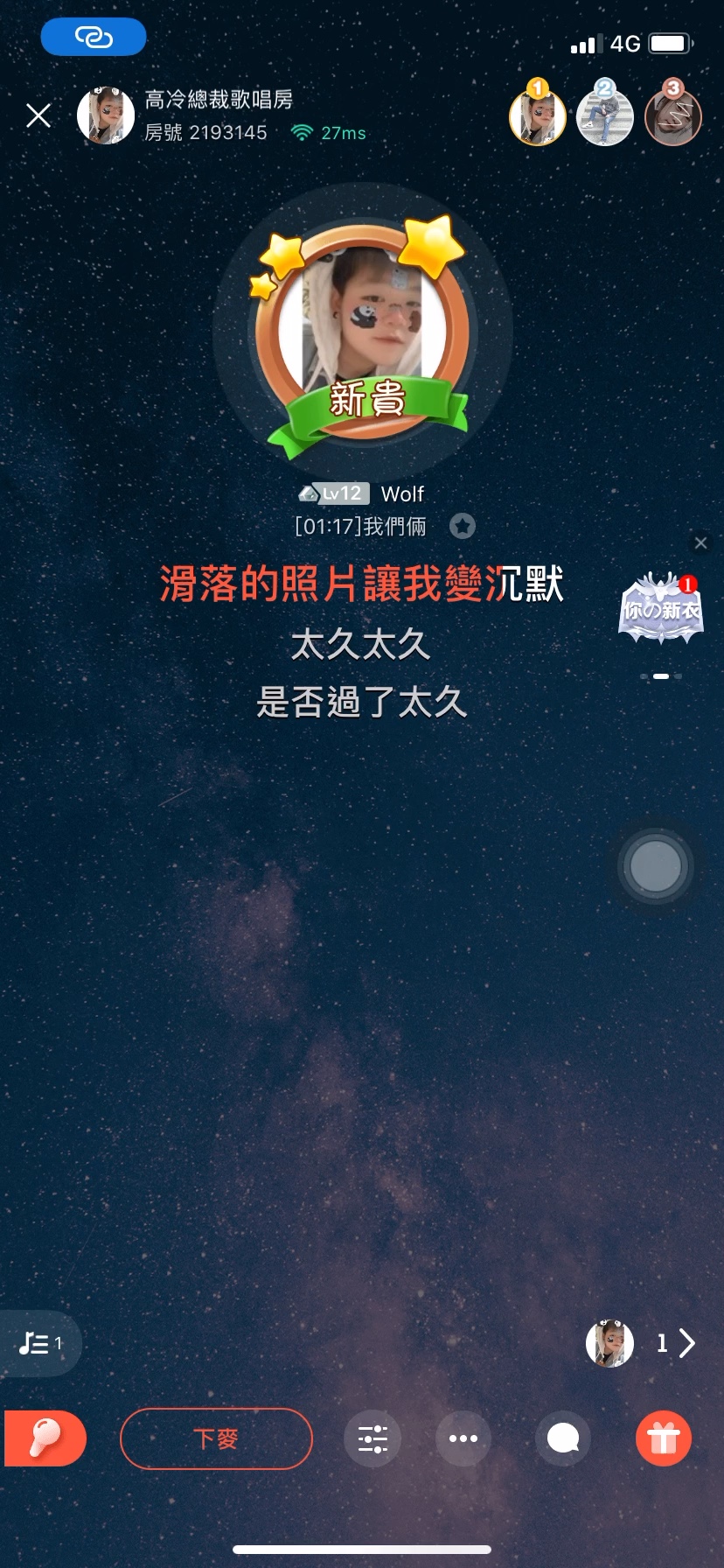Image resolution: width=724 pixels, height=1568 pixels.
Task: Open the online audience list arrow
Action: [687, 1343]
